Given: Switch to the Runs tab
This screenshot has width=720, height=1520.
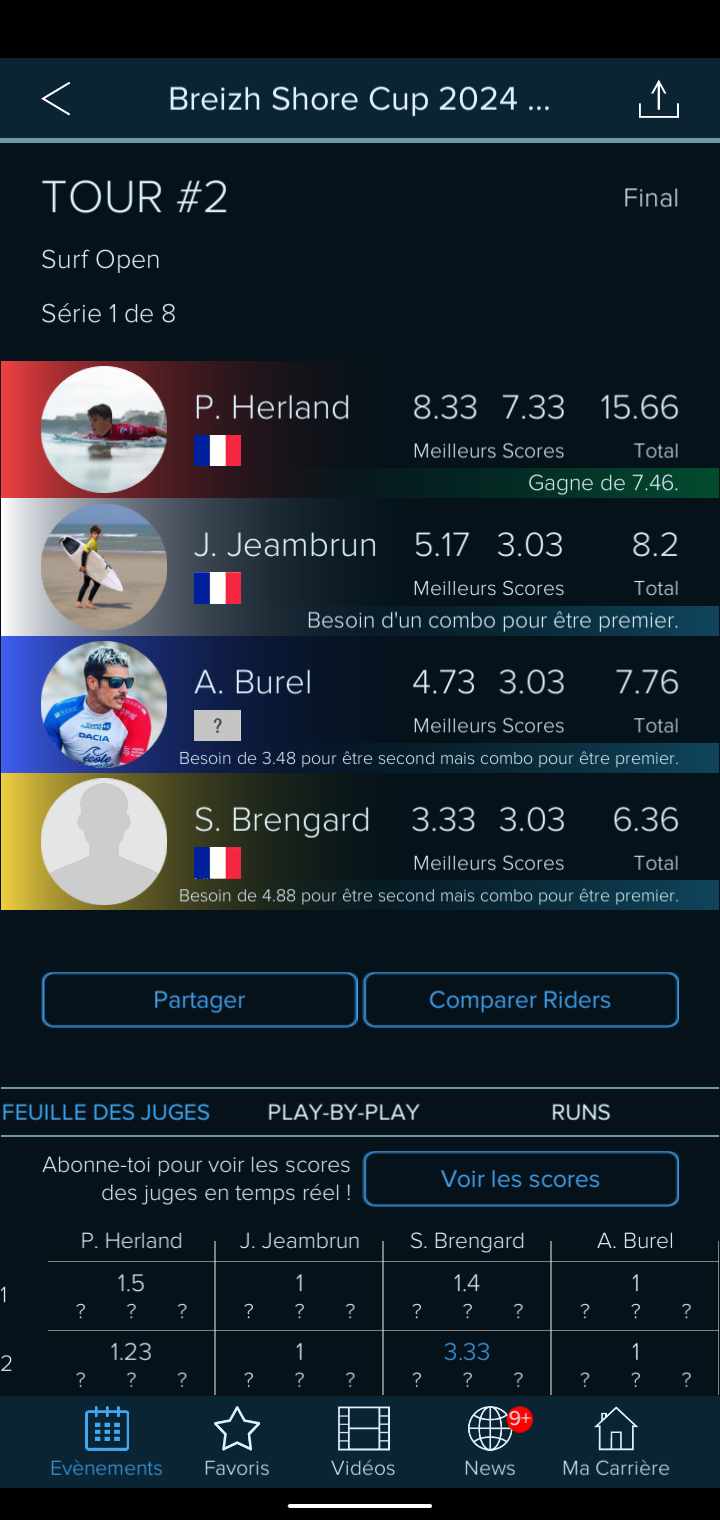Looking at the screenshot, I should 581,1112.
